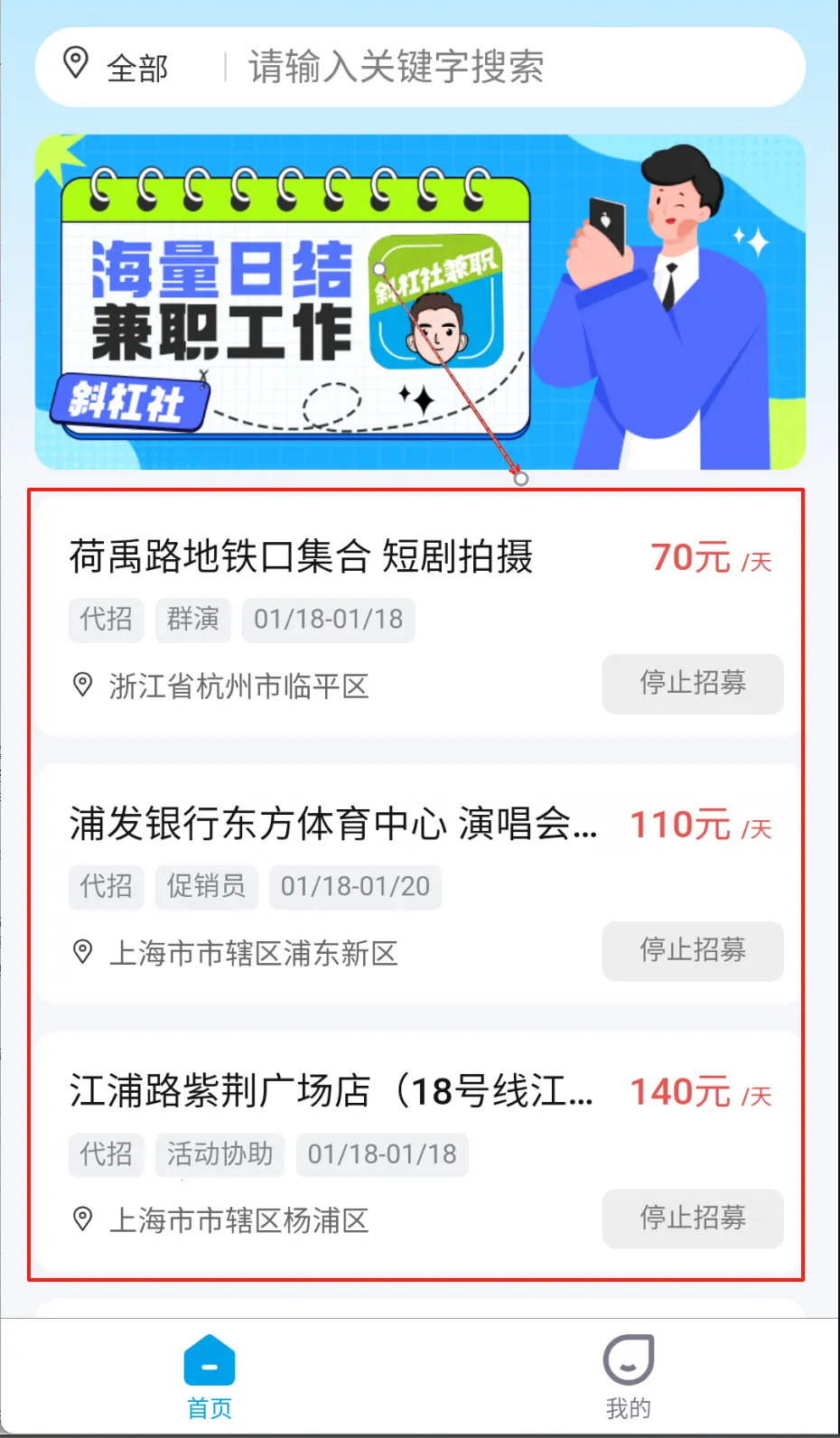Switch to the 首页 tab
The image size is (840, 1438).
[210, 1377]
